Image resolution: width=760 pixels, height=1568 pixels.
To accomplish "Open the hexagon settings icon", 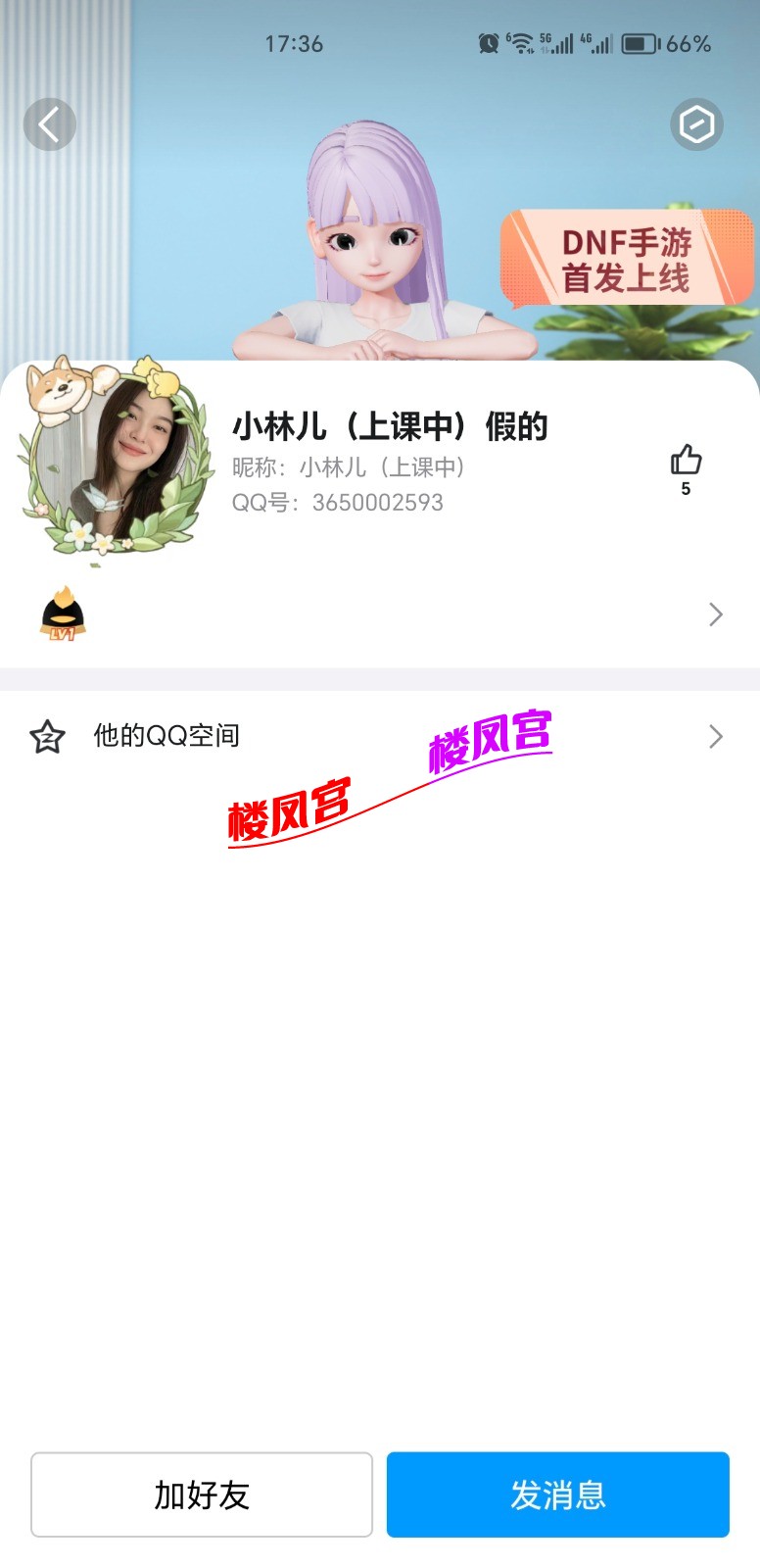I will pos(696,124).
